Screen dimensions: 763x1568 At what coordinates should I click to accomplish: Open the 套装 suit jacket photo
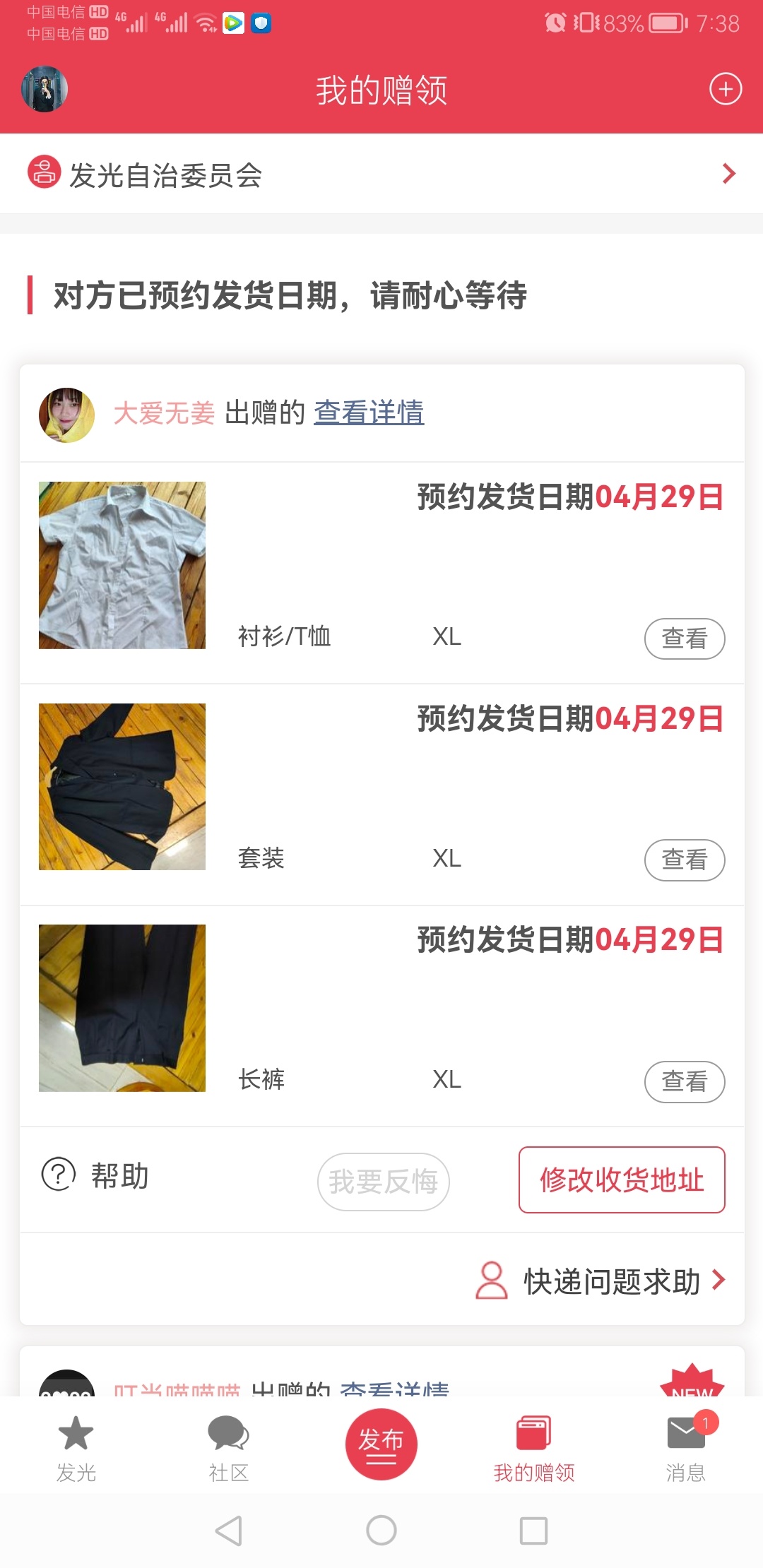pyautogui.click(x=122, y=787)
